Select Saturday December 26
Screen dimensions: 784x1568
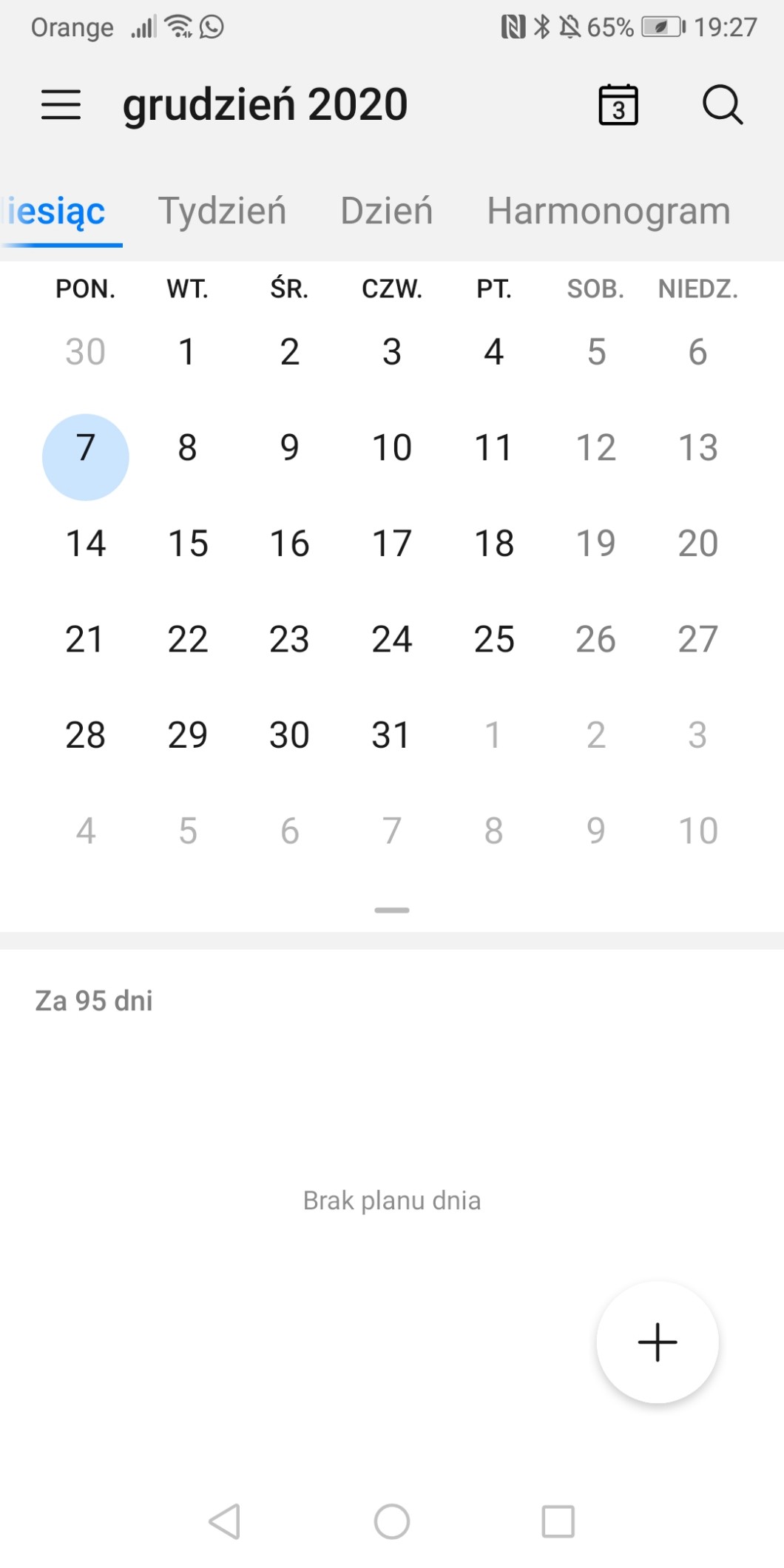[x=595, y=639]
